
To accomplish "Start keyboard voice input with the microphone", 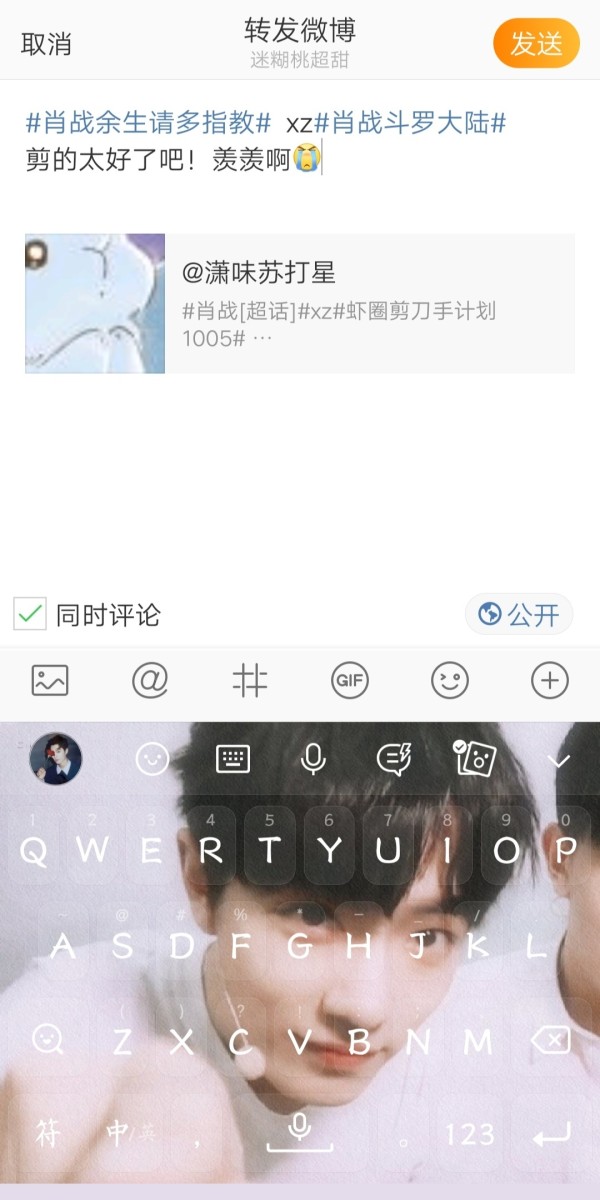I will (313, 760).
